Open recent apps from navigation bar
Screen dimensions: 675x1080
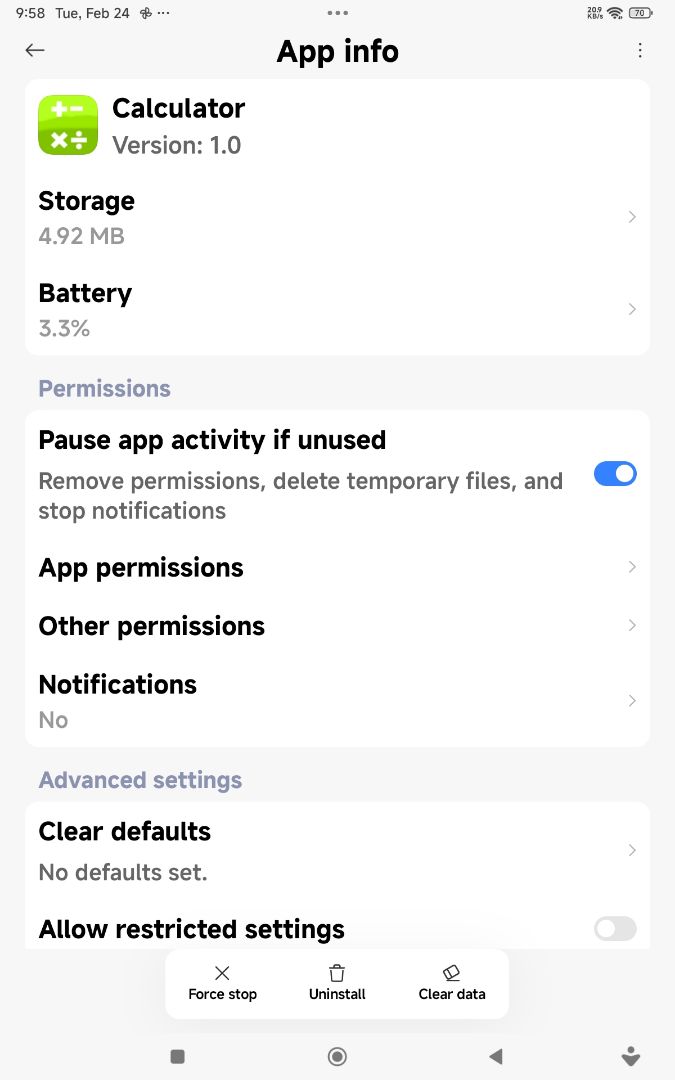pos(178,1056)
